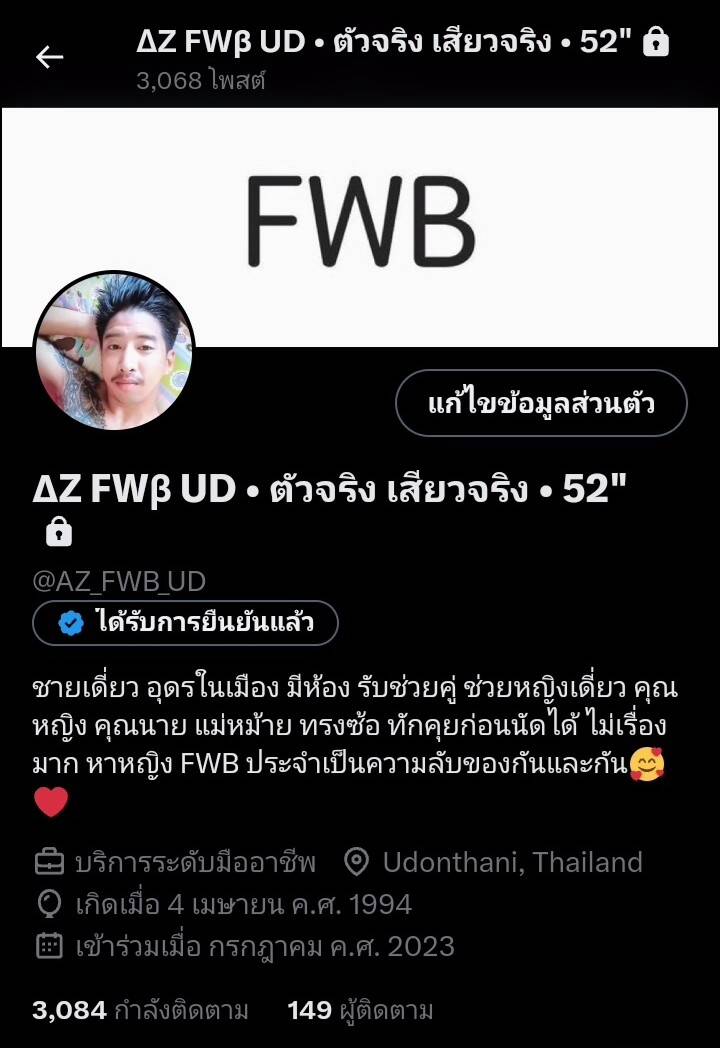Viewport: 720px width, 1048px height.
Task: Open the list of 3,084 following
Action: tap(140, 1010)
